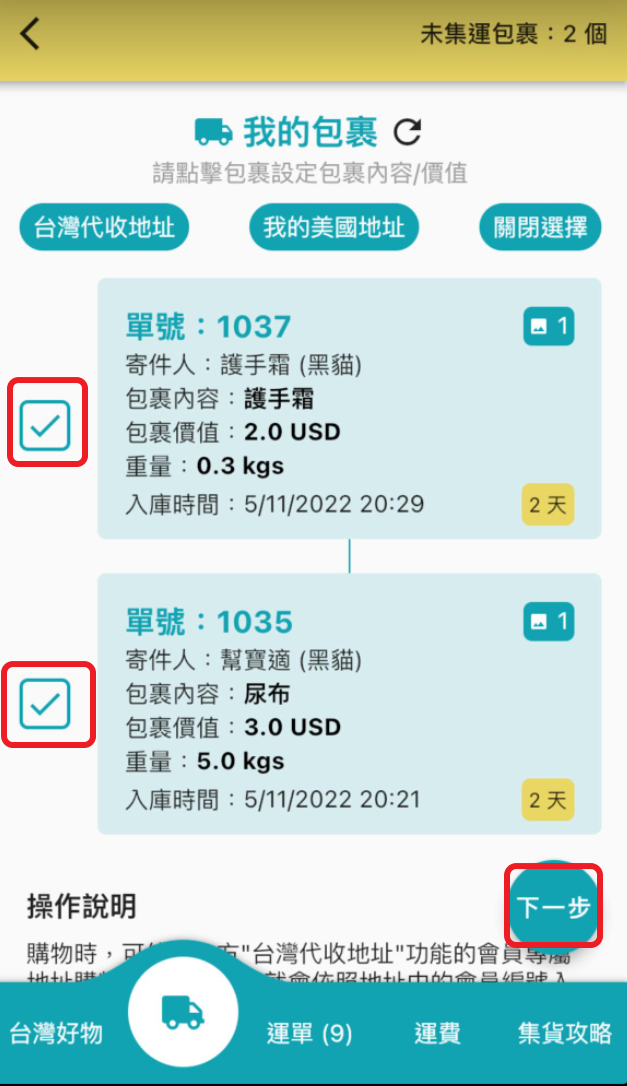The image size is (627, 1086).
Task: Proceed with 下一步 button
Action: click(x=554, y=908)
